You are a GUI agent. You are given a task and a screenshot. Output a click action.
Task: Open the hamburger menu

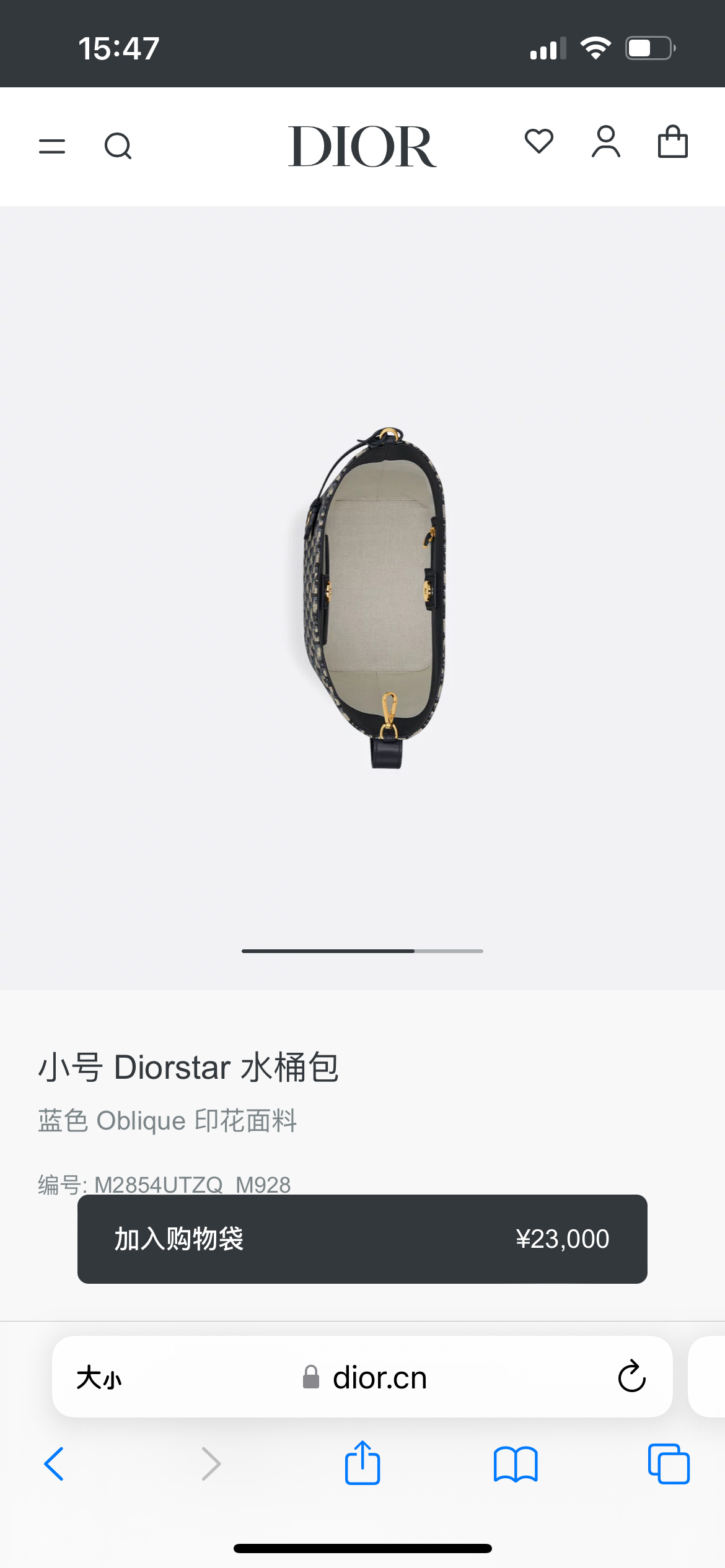point(52,146)
